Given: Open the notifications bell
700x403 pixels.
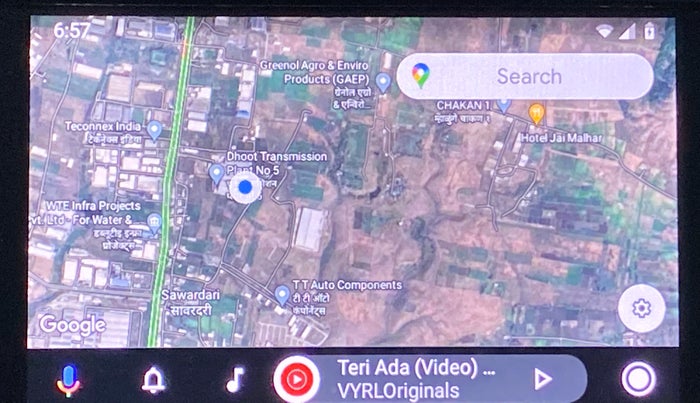Looking at the screenshot, I should click(x=153, y=379).
